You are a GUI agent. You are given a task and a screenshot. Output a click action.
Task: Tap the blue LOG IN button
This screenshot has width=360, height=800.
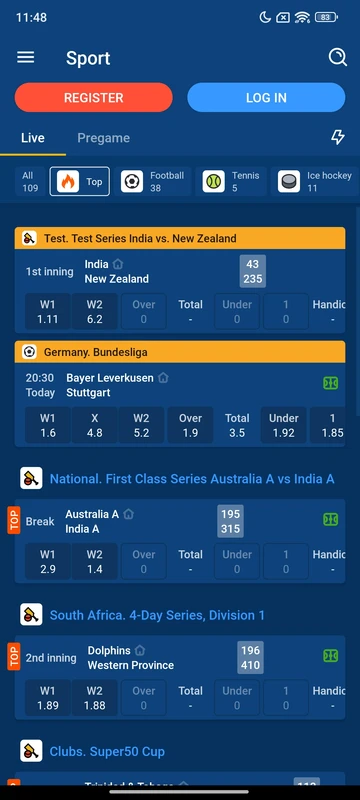click(266, 97)
